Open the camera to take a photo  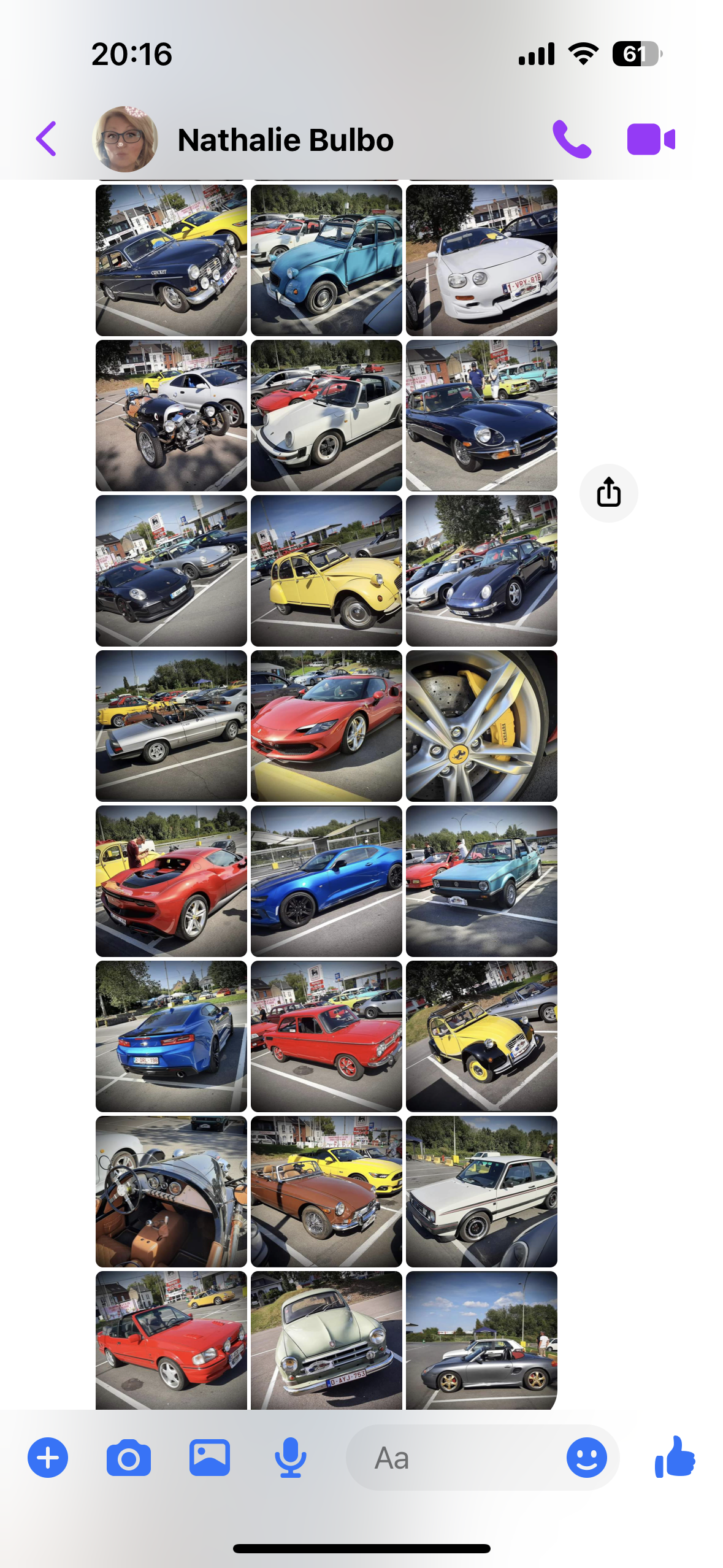[x=129, y=1458]
